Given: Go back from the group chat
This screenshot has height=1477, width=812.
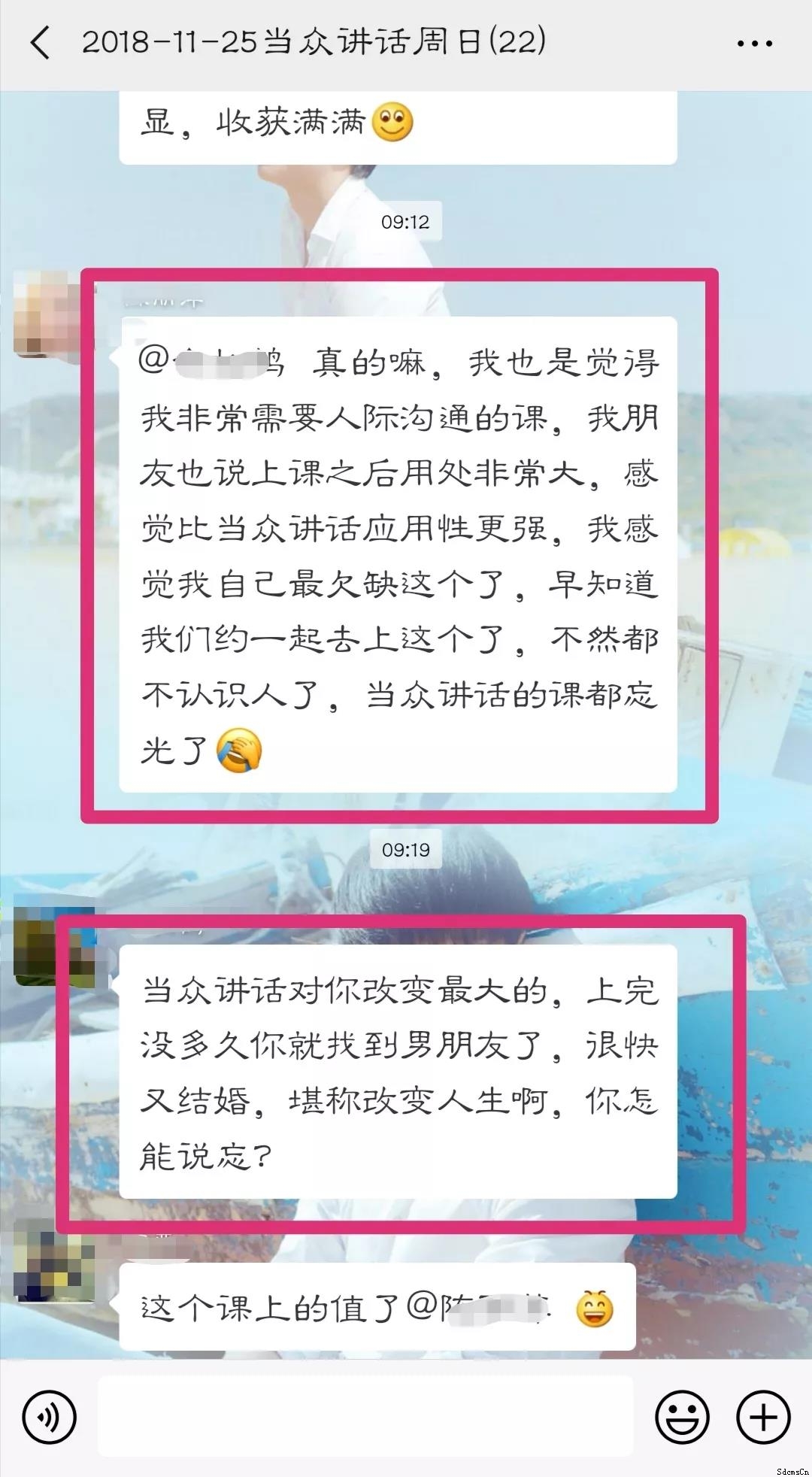Looking at the screenshot, I should [x=41, y=42].
